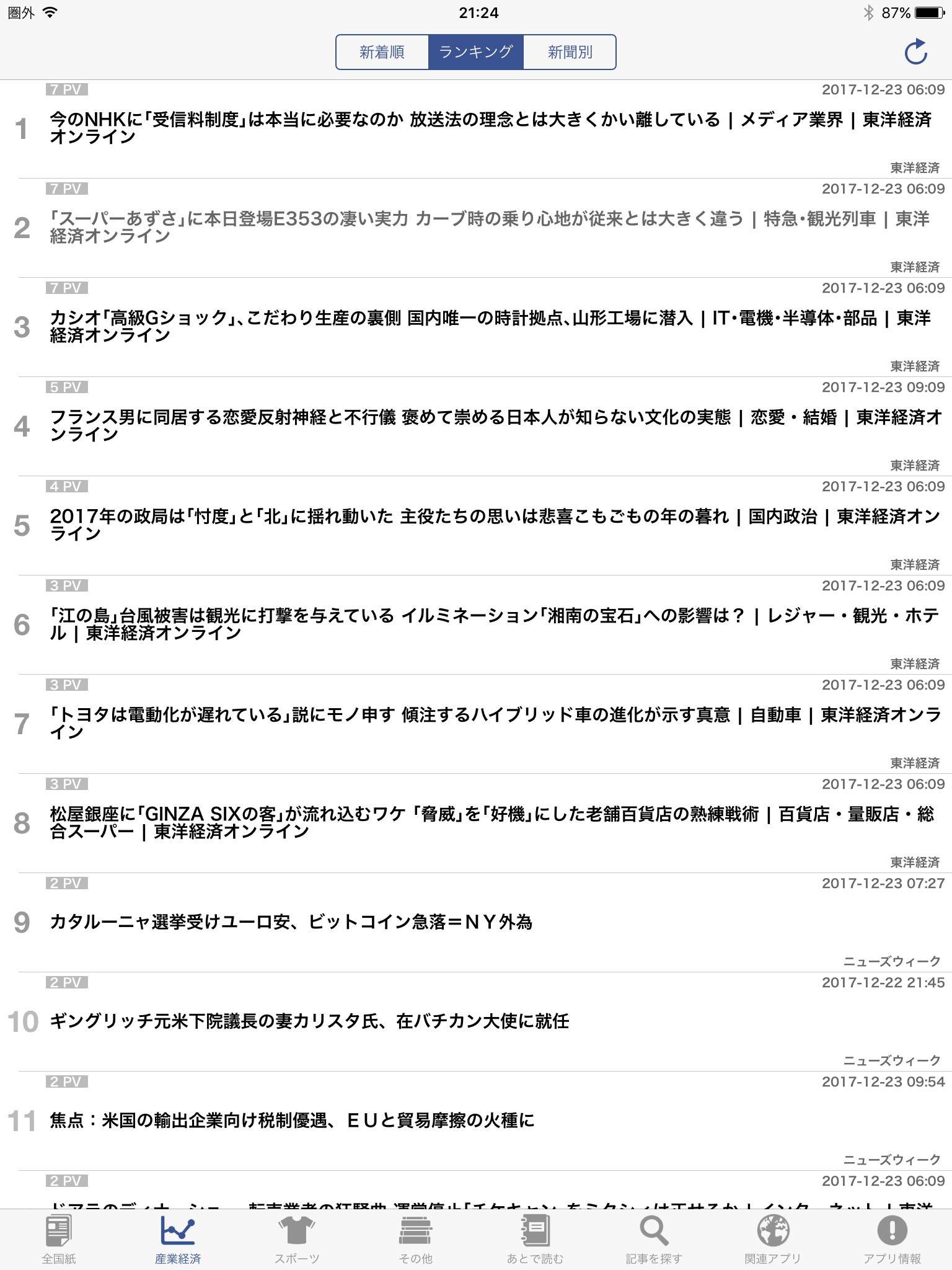
Task: Open the アプリ情報 tab
Action: point(892,1239)
